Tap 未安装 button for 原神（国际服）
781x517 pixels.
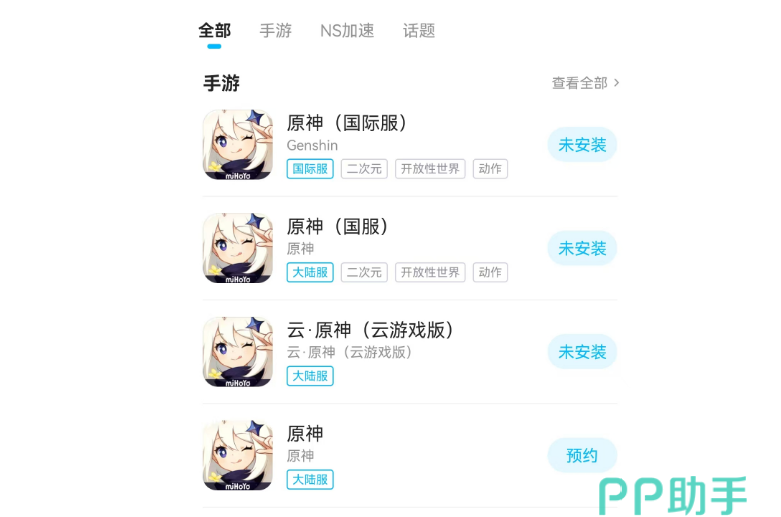(x=582, y=144)
